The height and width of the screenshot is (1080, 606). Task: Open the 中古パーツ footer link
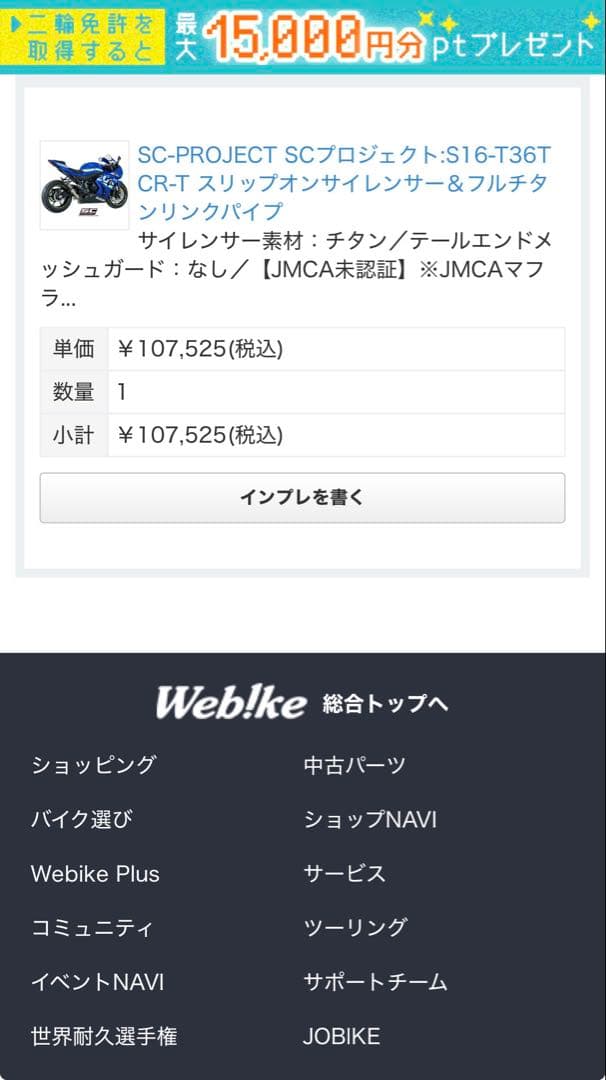click(x=355, y=765)
